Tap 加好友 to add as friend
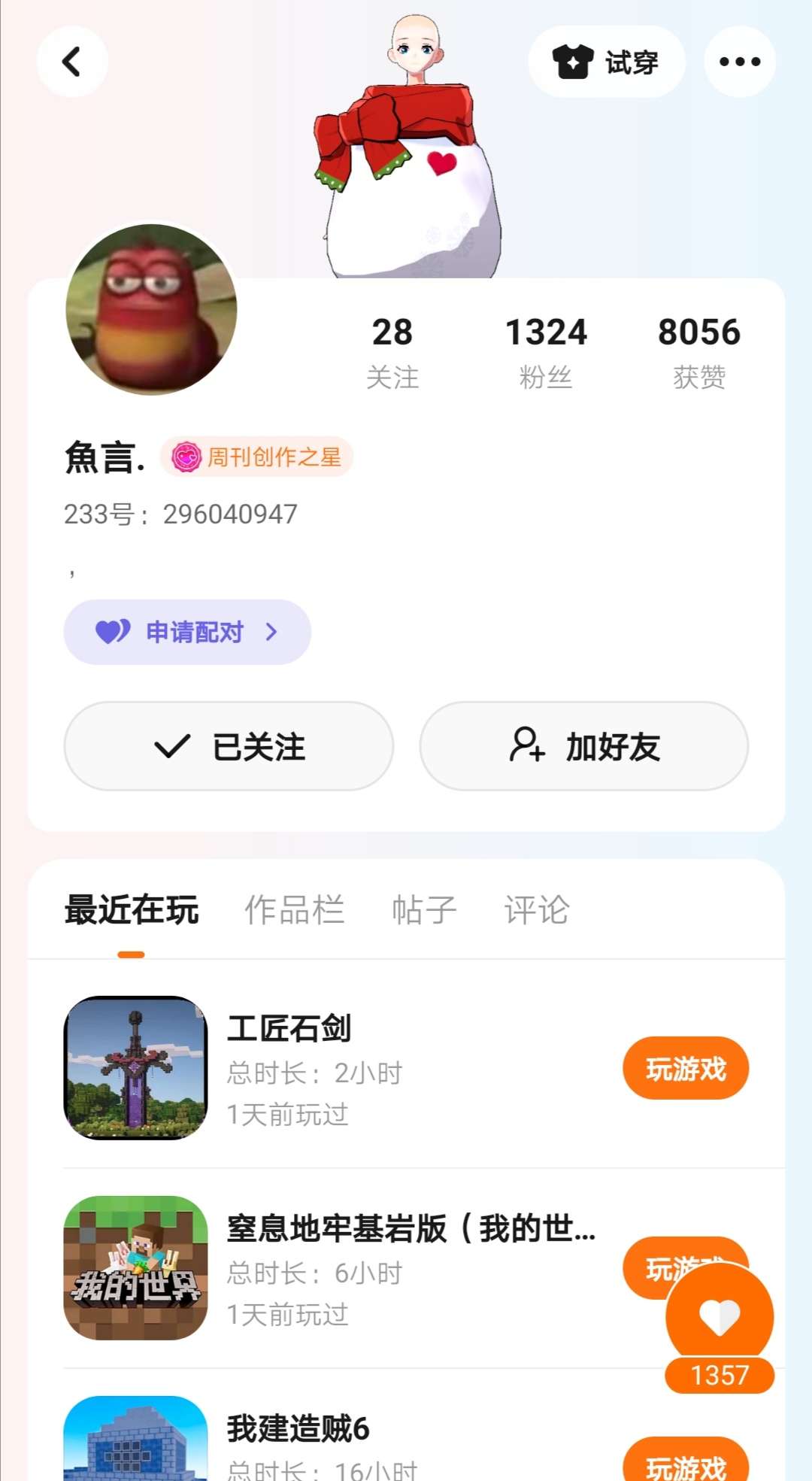 coord(583,746)
